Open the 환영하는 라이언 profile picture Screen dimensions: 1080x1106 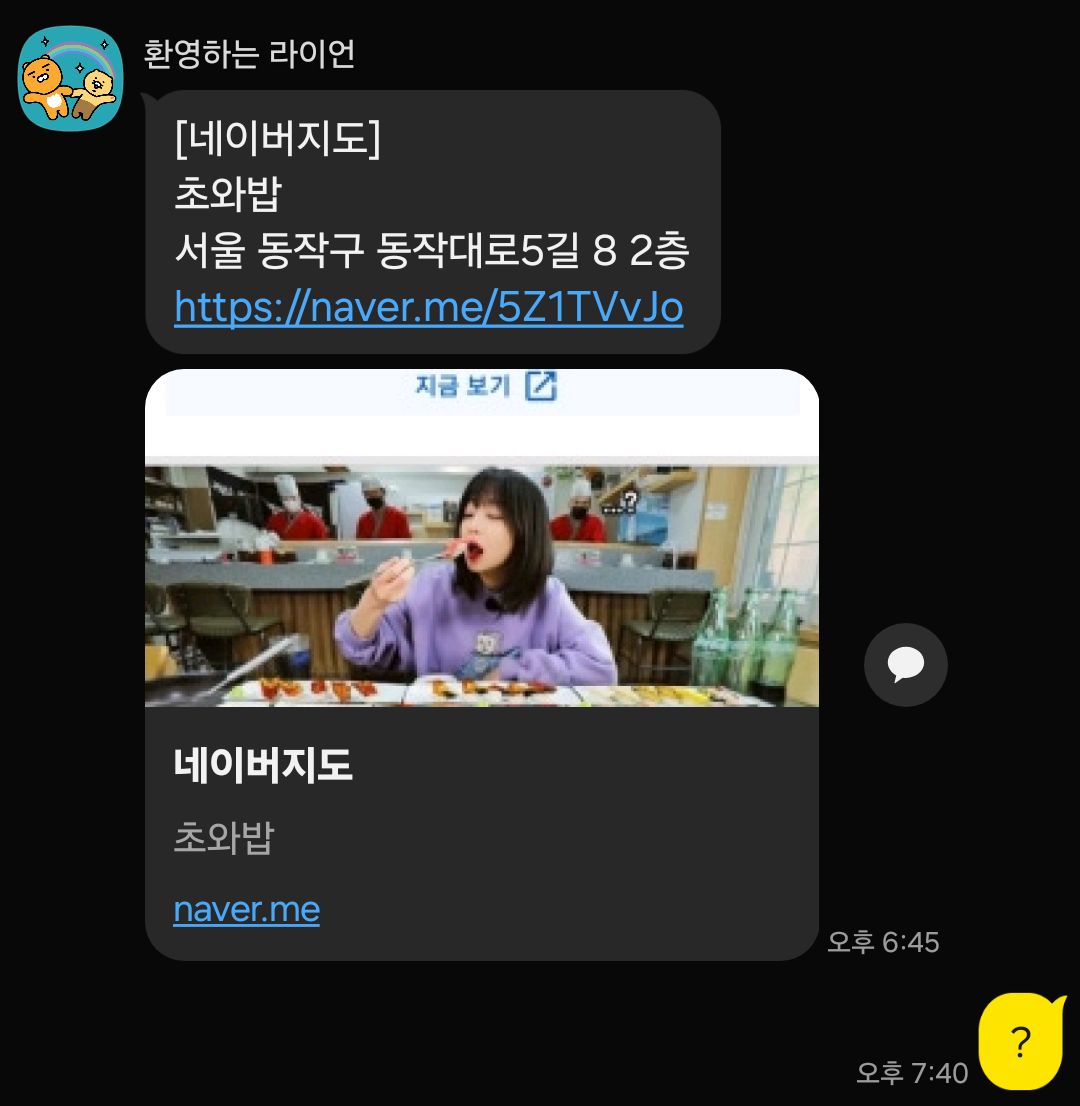pos(70,78)
